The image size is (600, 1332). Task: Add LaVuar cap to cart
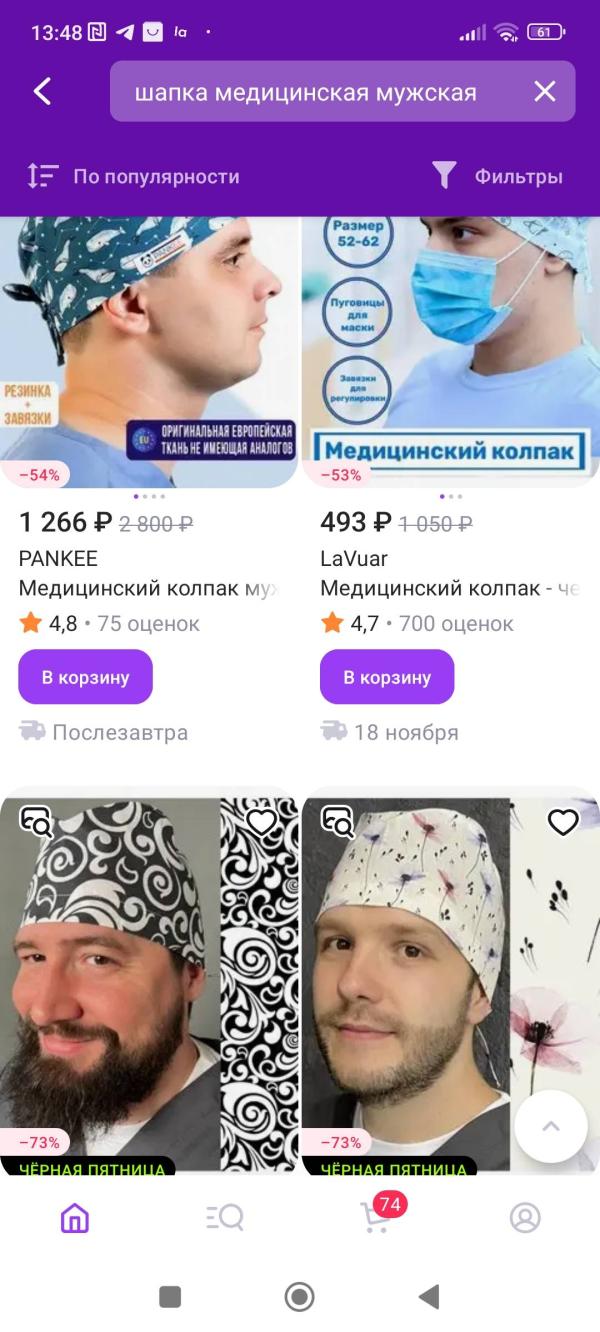coord(387,677)
